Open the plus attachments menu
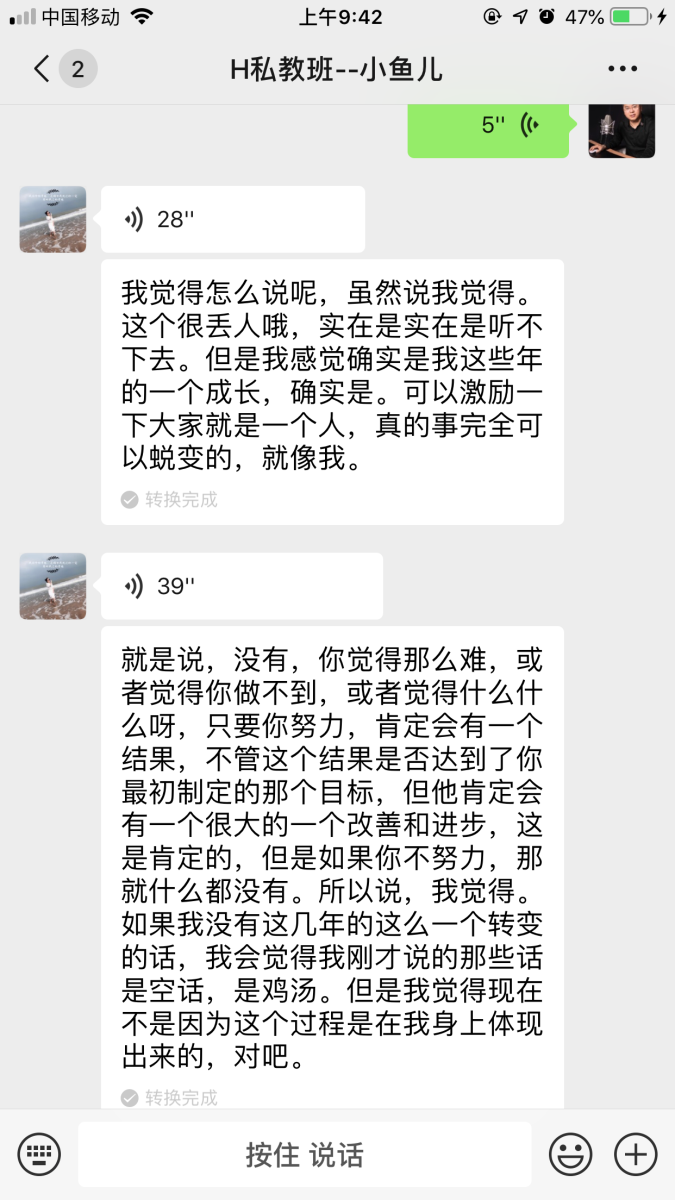This screenshot has height=1200, width=675. tap(635, 1154)
